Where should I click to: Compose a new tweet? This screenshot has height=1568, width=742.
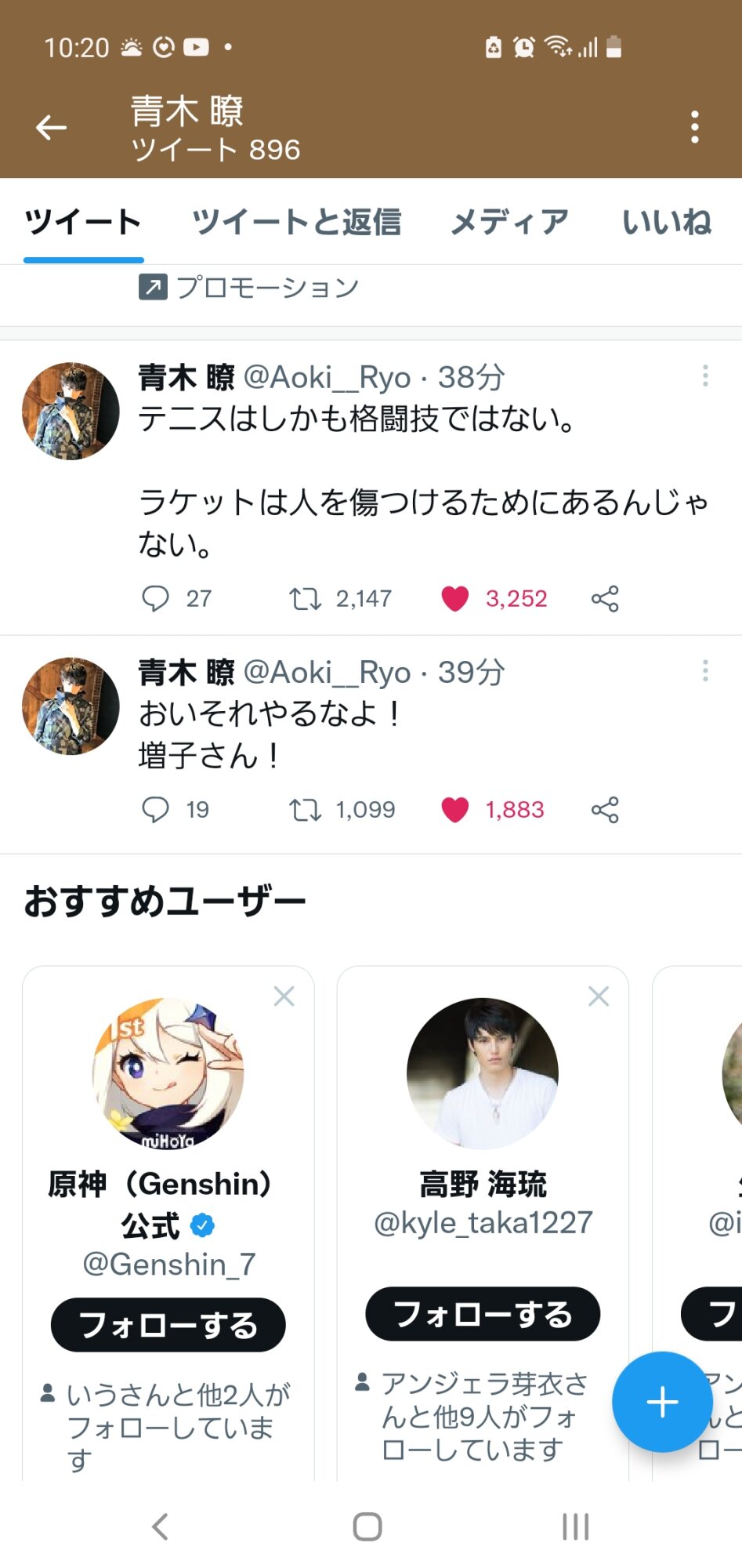(662, 1402)
